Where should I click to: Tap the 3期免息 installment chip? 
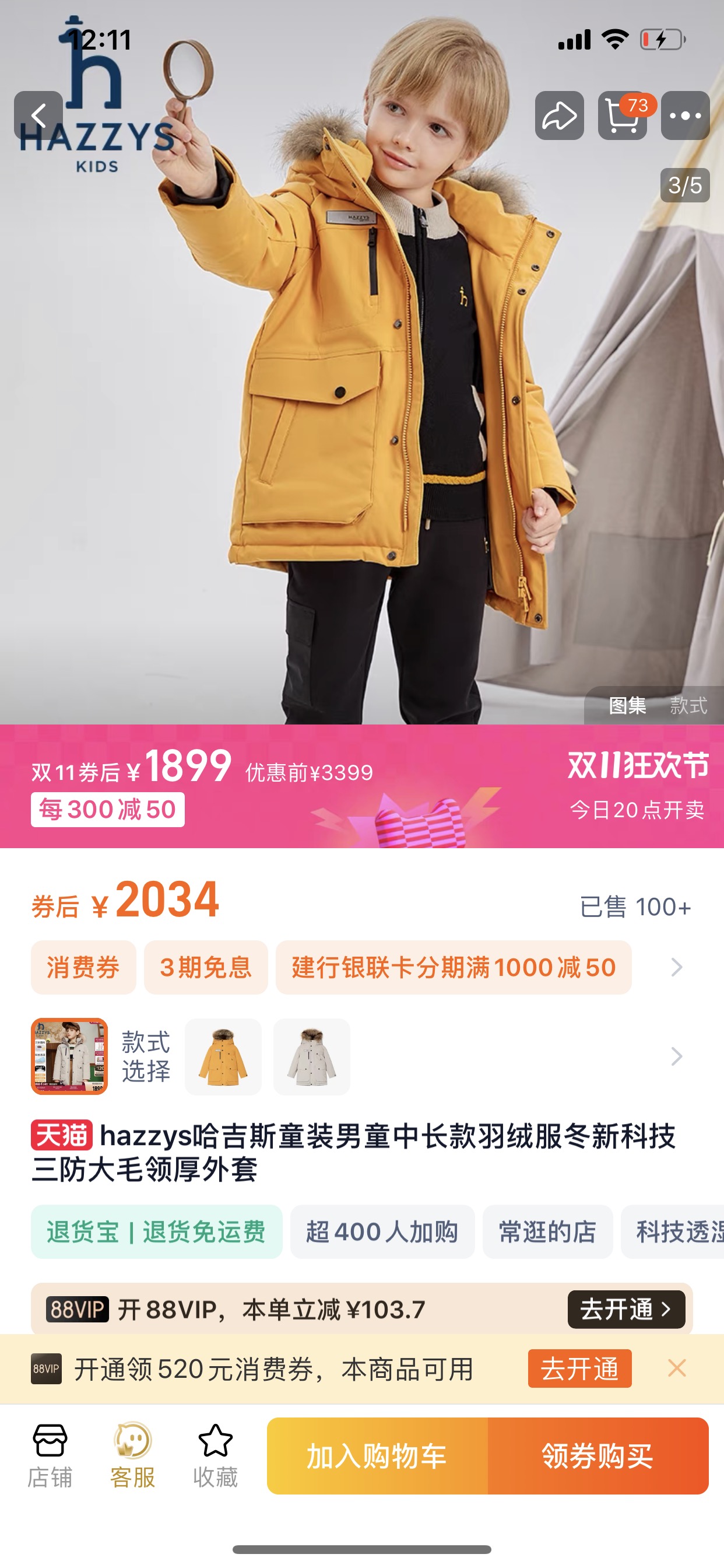coord(206,967)
